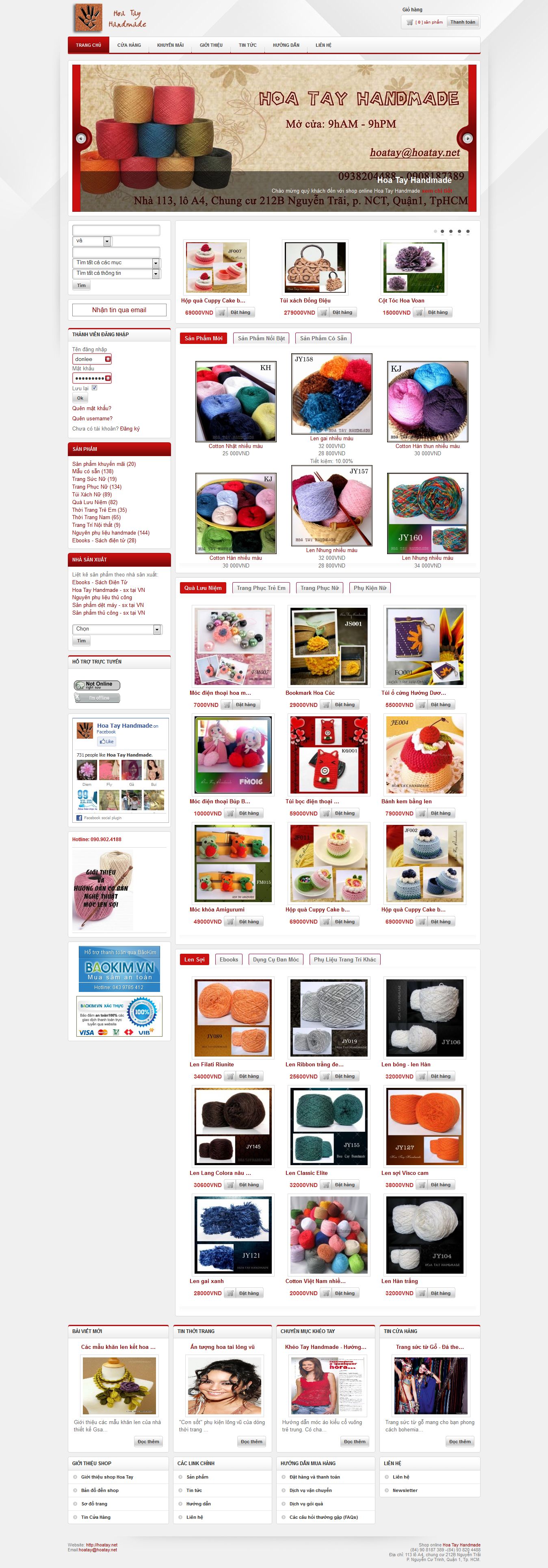Select the Trang Phục Trẻ Em tab
Image resolution: width=548 pixels, height=1568 pixels.
[x=261, y=588]
